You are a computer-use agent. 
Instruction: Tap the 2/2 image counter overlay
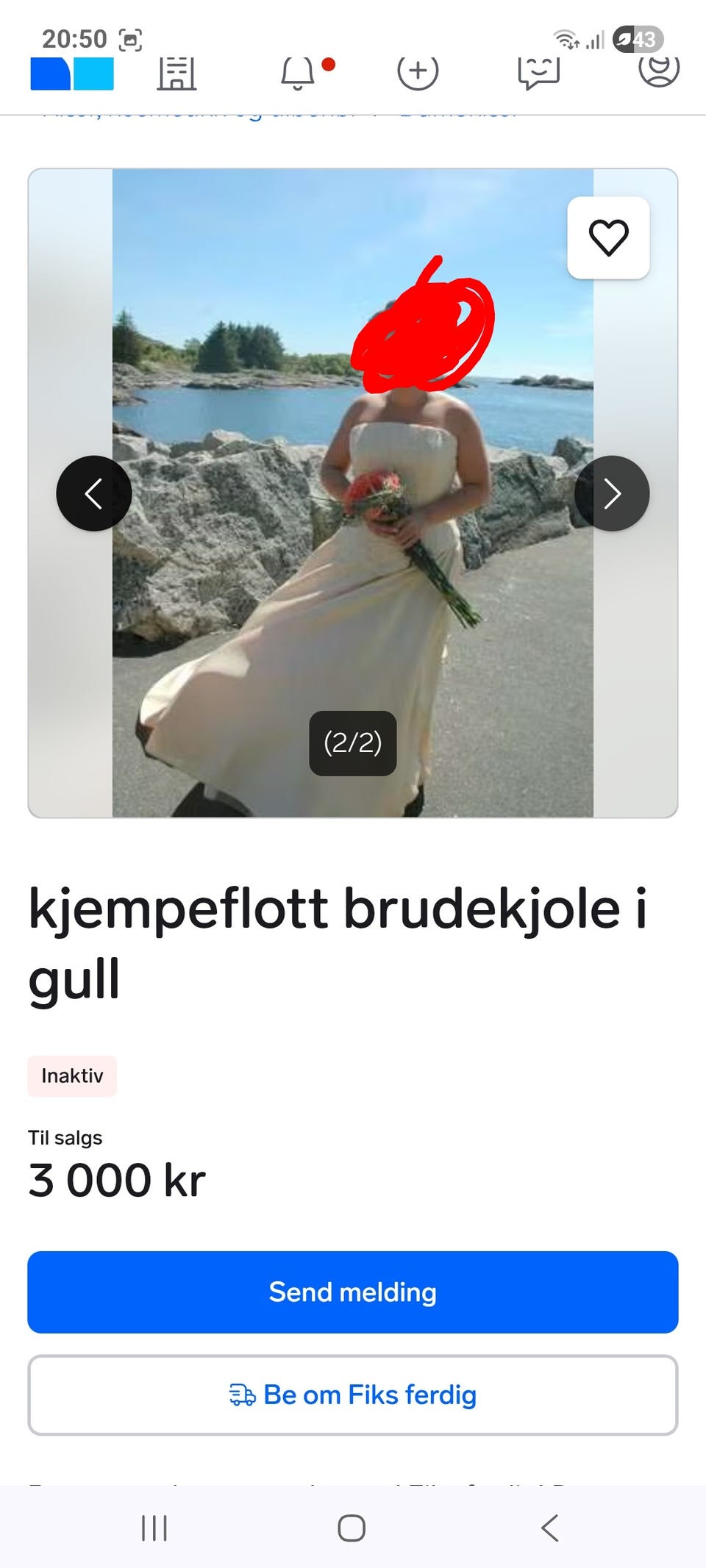(x=352, y=744)
